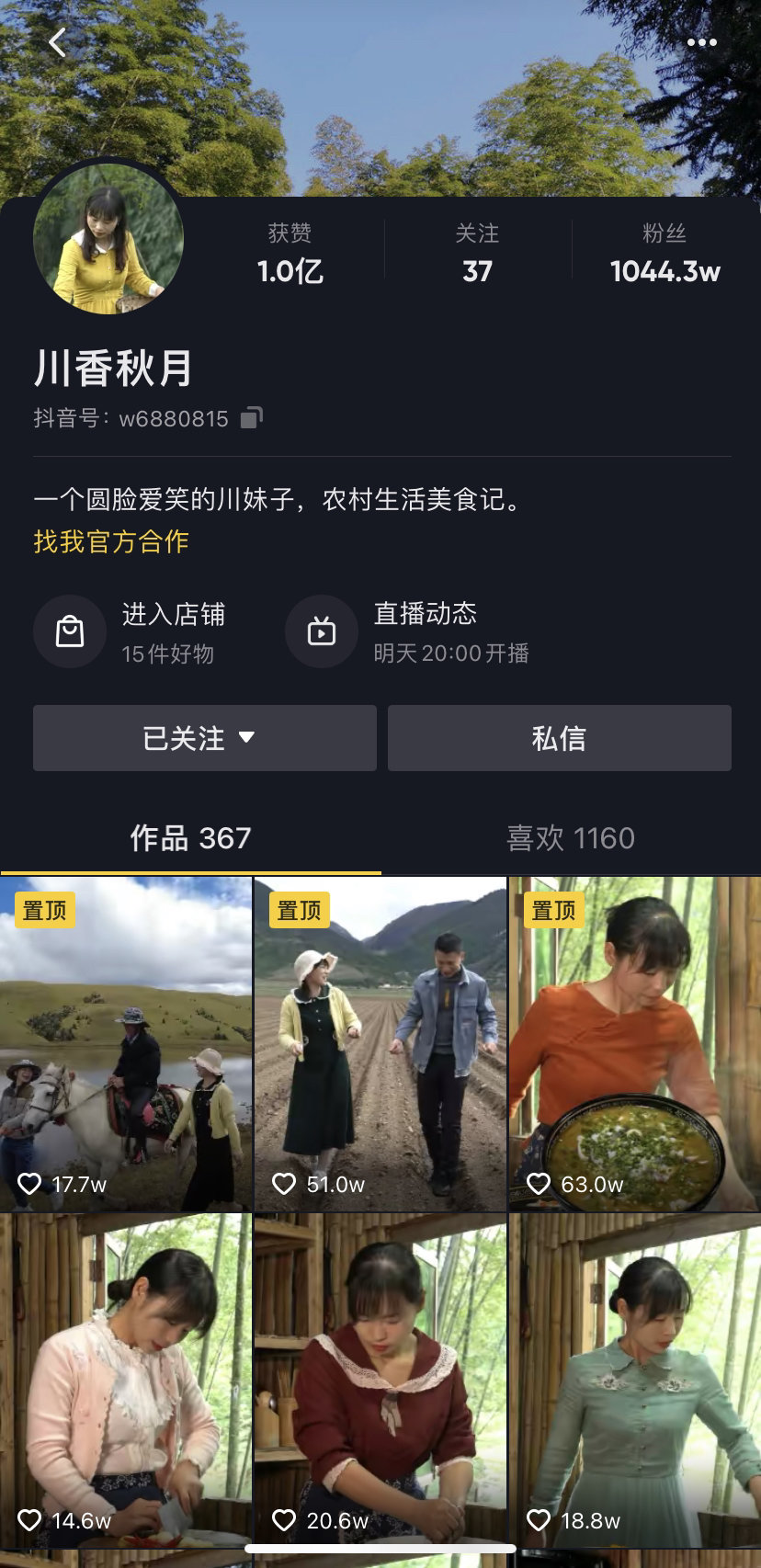This screenshot has width=761, height=1568.
Task: Open the pinned video with 63.0w likes
Action: (635, 1043)
